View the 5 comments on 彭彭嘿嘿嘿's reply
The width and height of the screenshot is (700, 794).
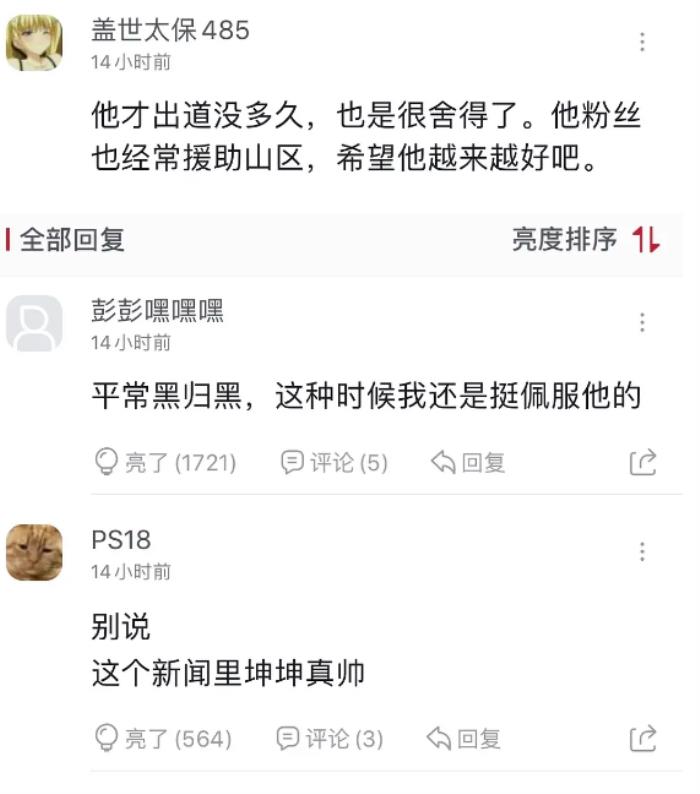pos(334,462)
